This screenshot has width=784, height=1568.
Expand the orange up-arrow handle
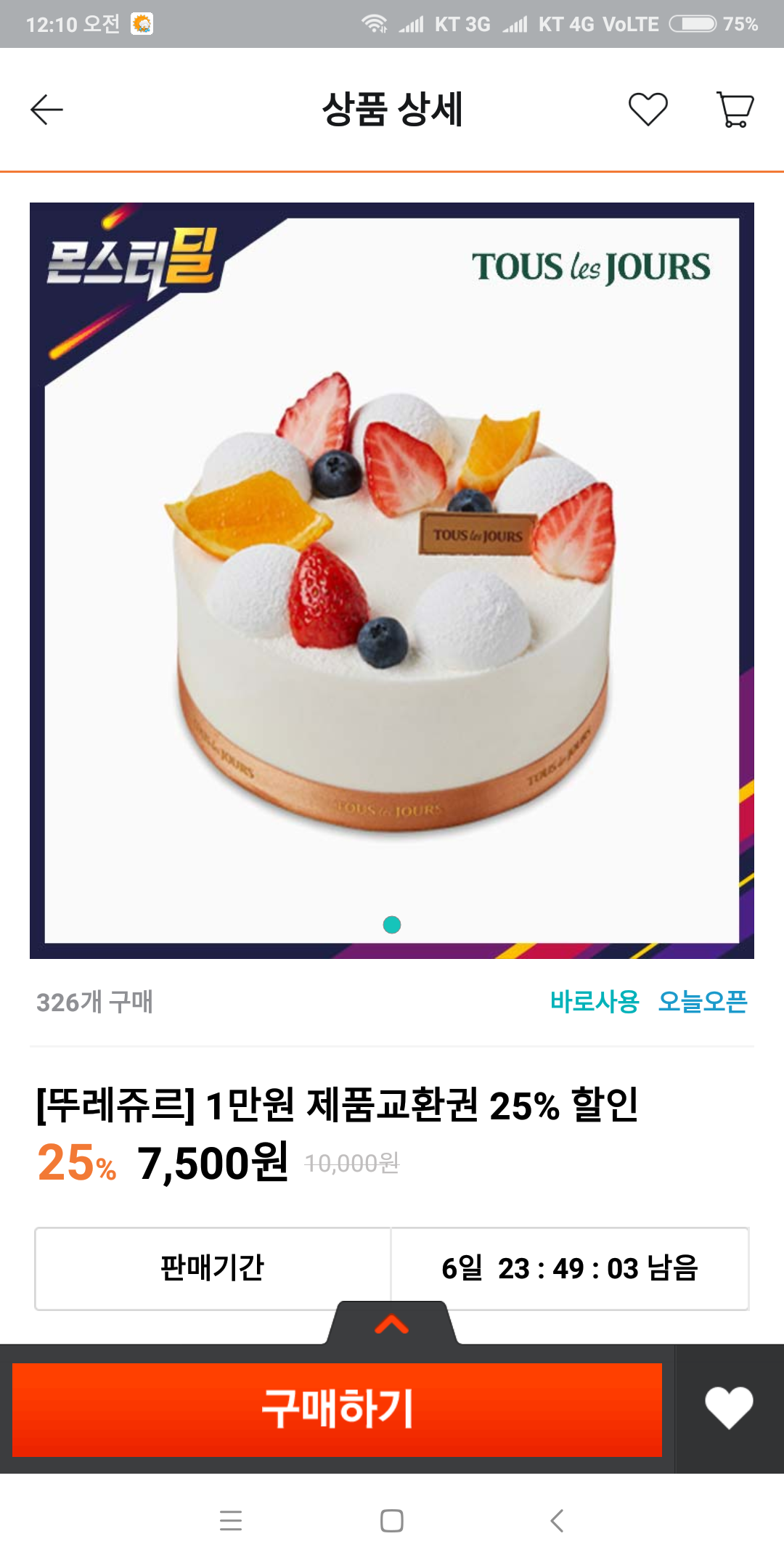click(392, 1324)
